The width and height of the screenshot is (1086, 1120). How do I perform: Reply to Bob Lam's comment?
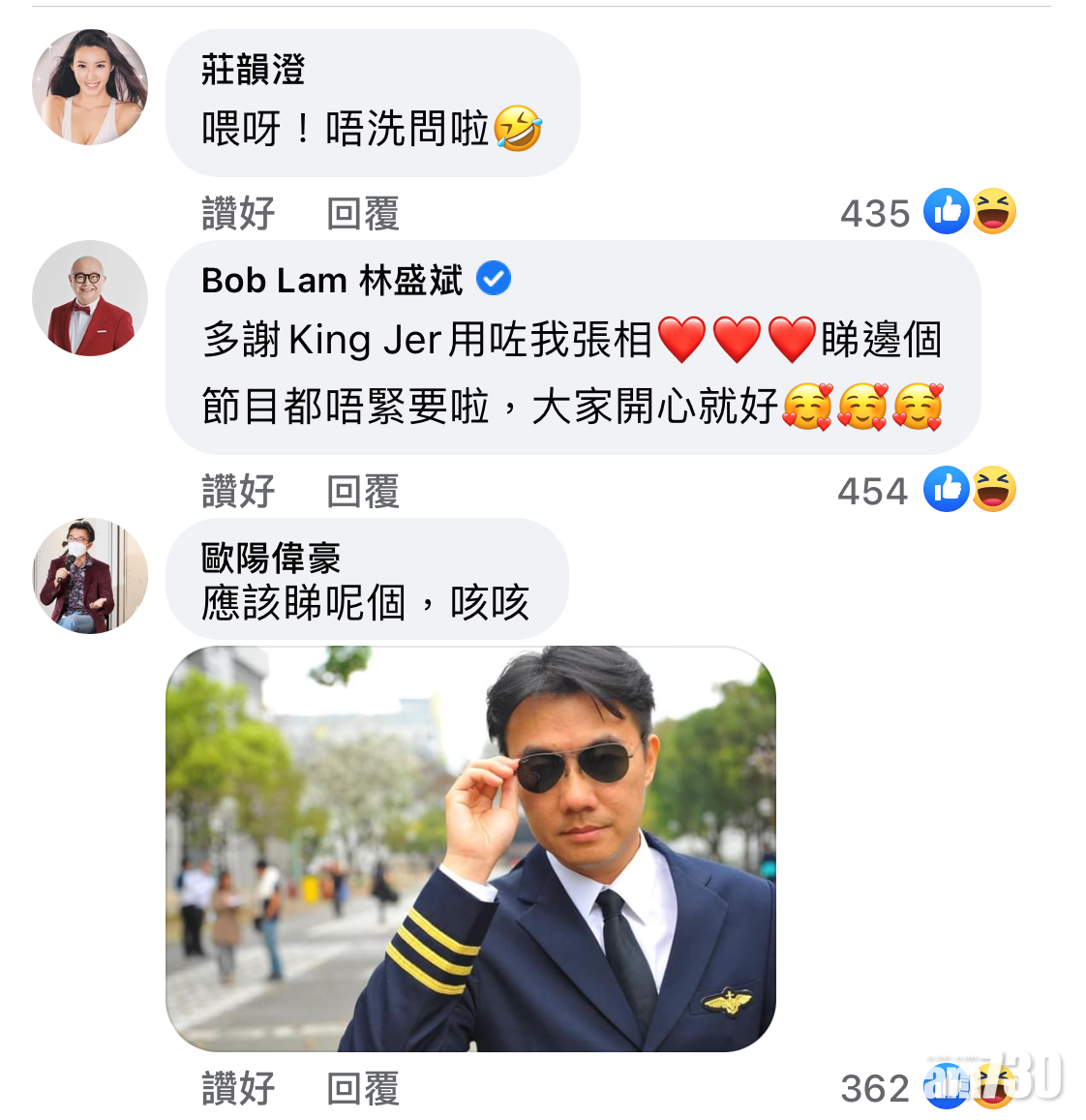363,491
